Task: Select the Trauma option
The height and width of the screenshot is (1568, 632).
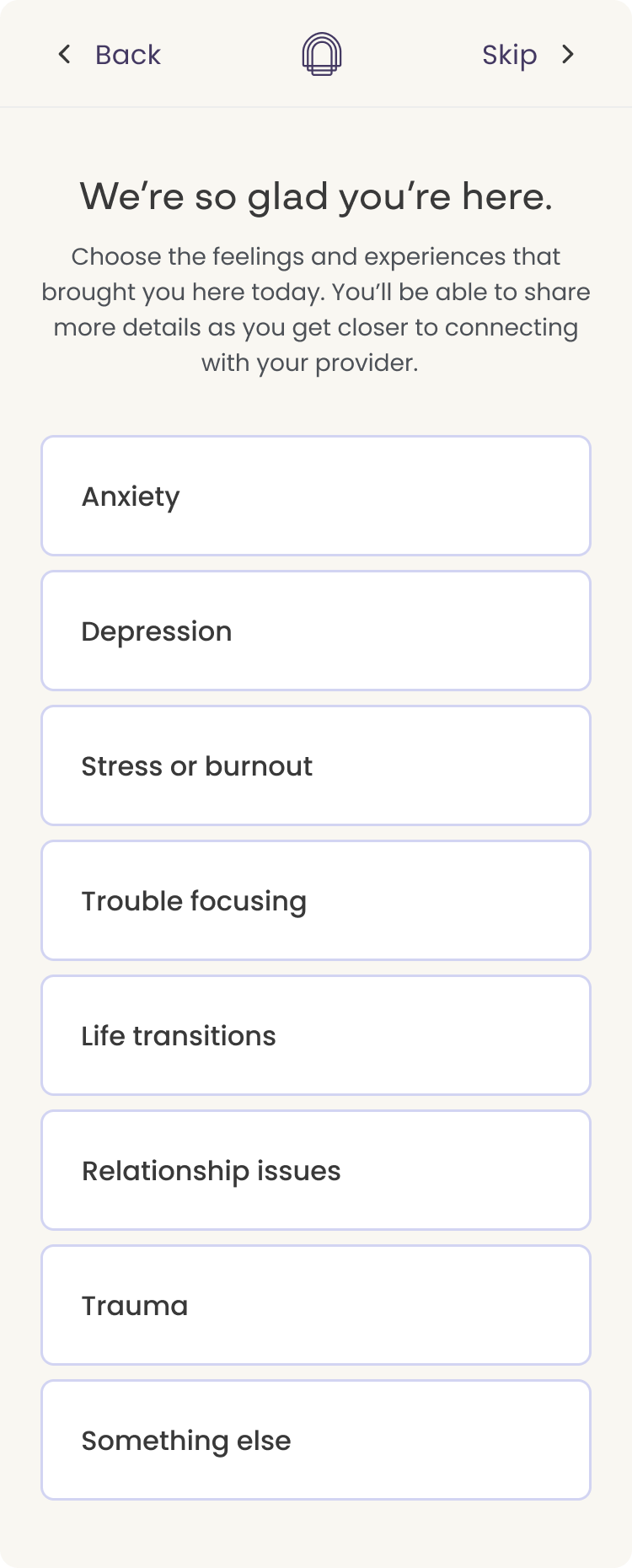Action: [x=316, y=1305]
